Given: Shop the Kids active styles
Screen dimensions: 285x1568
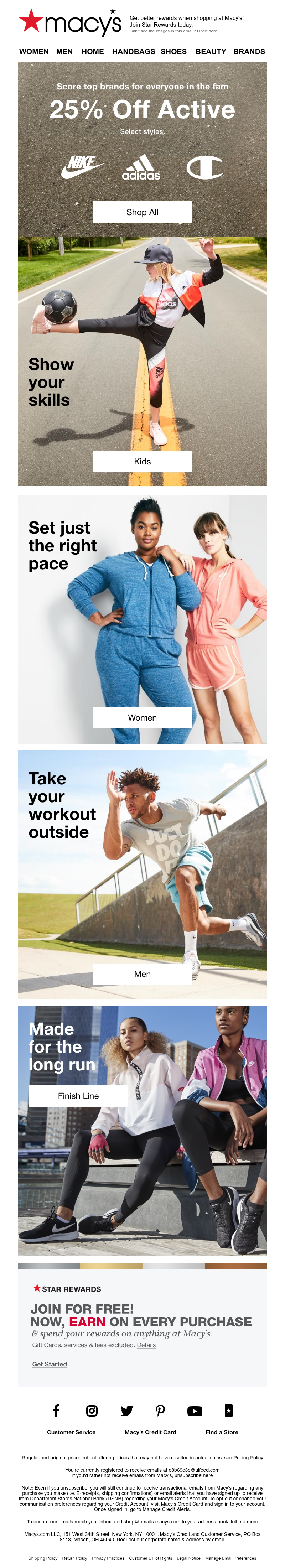Looking at the screenshot, I should click(142, 461).
